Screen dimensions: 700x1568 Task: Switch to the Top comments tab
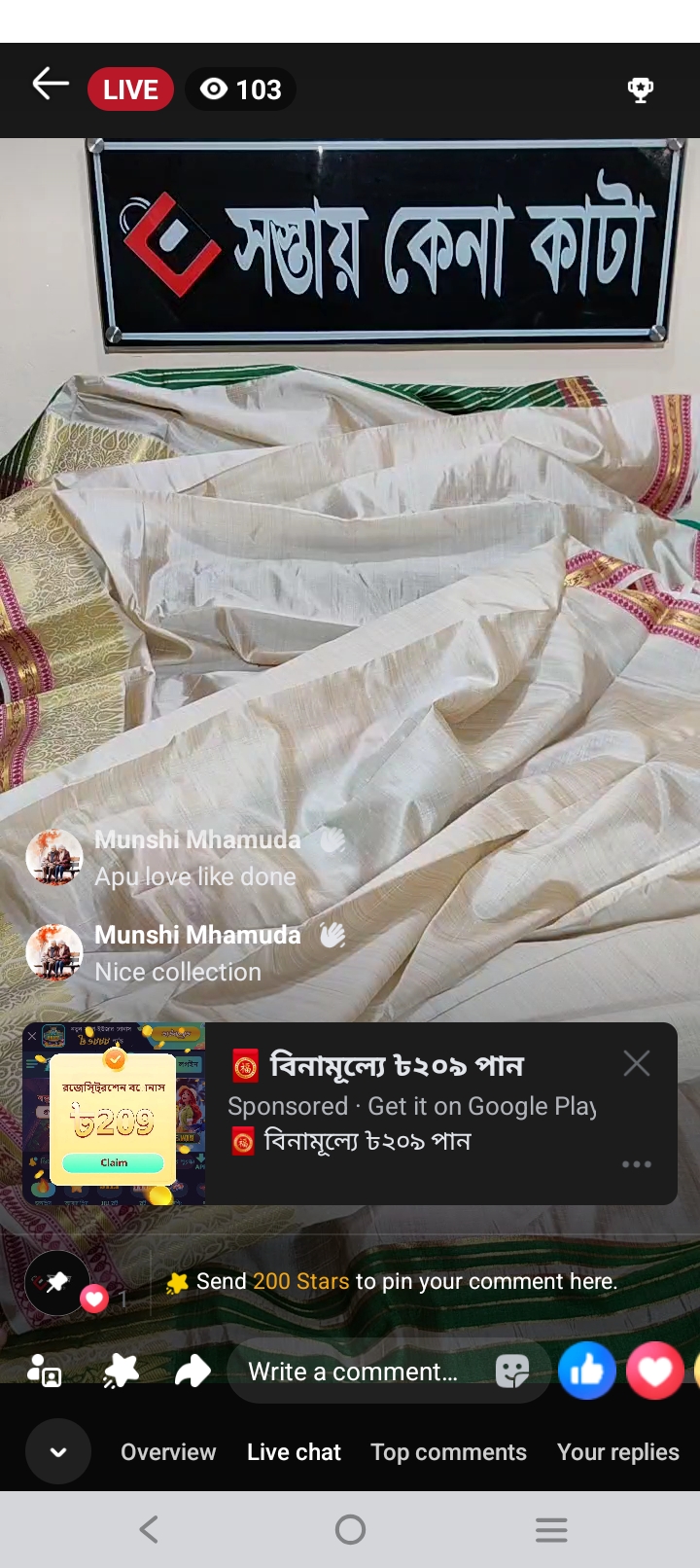(448, 1452)
